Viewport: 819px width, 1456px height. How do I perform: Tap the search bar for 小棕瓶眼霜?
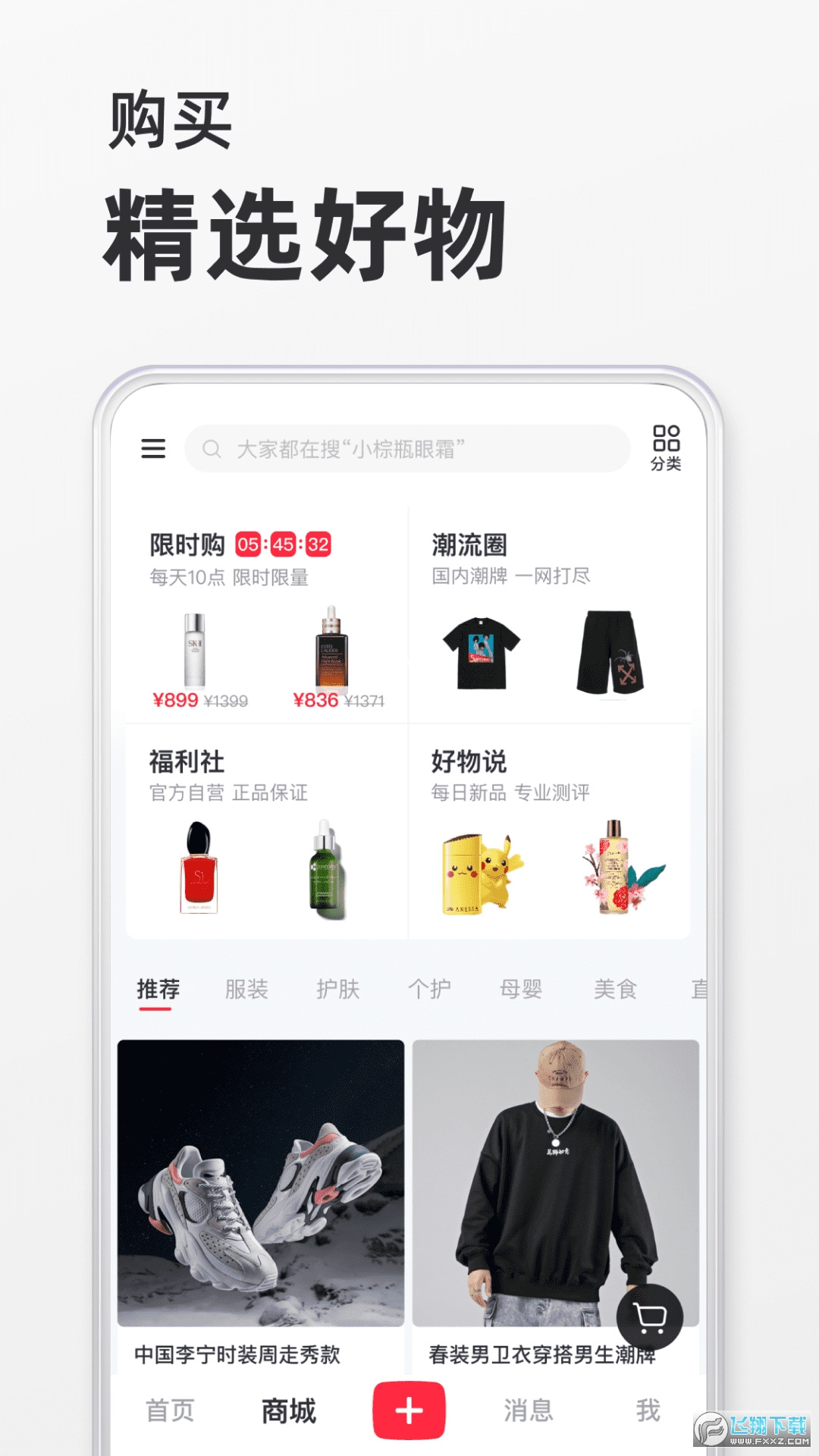click(x=407, y=448)
